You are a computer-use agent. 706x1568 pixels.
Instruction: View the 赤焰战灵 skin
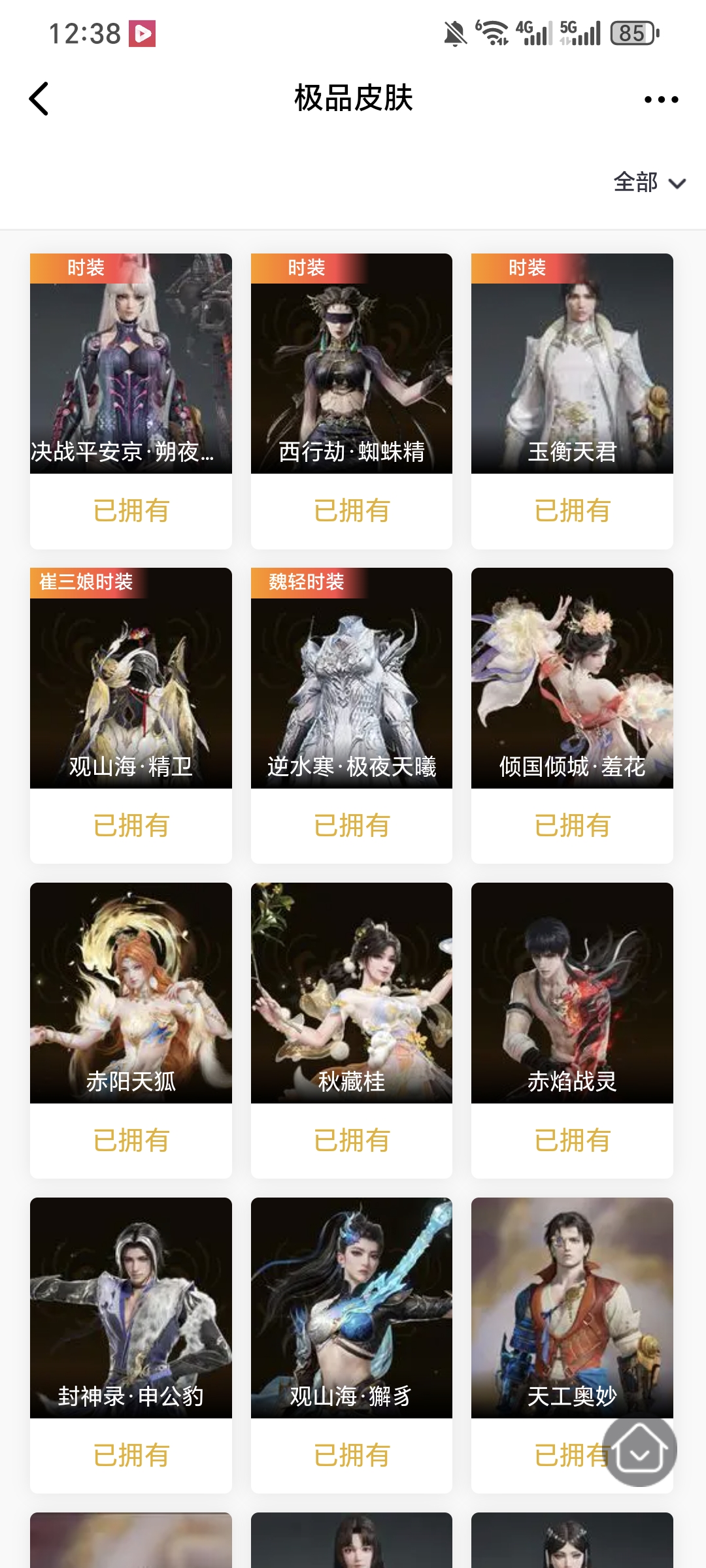572,993
